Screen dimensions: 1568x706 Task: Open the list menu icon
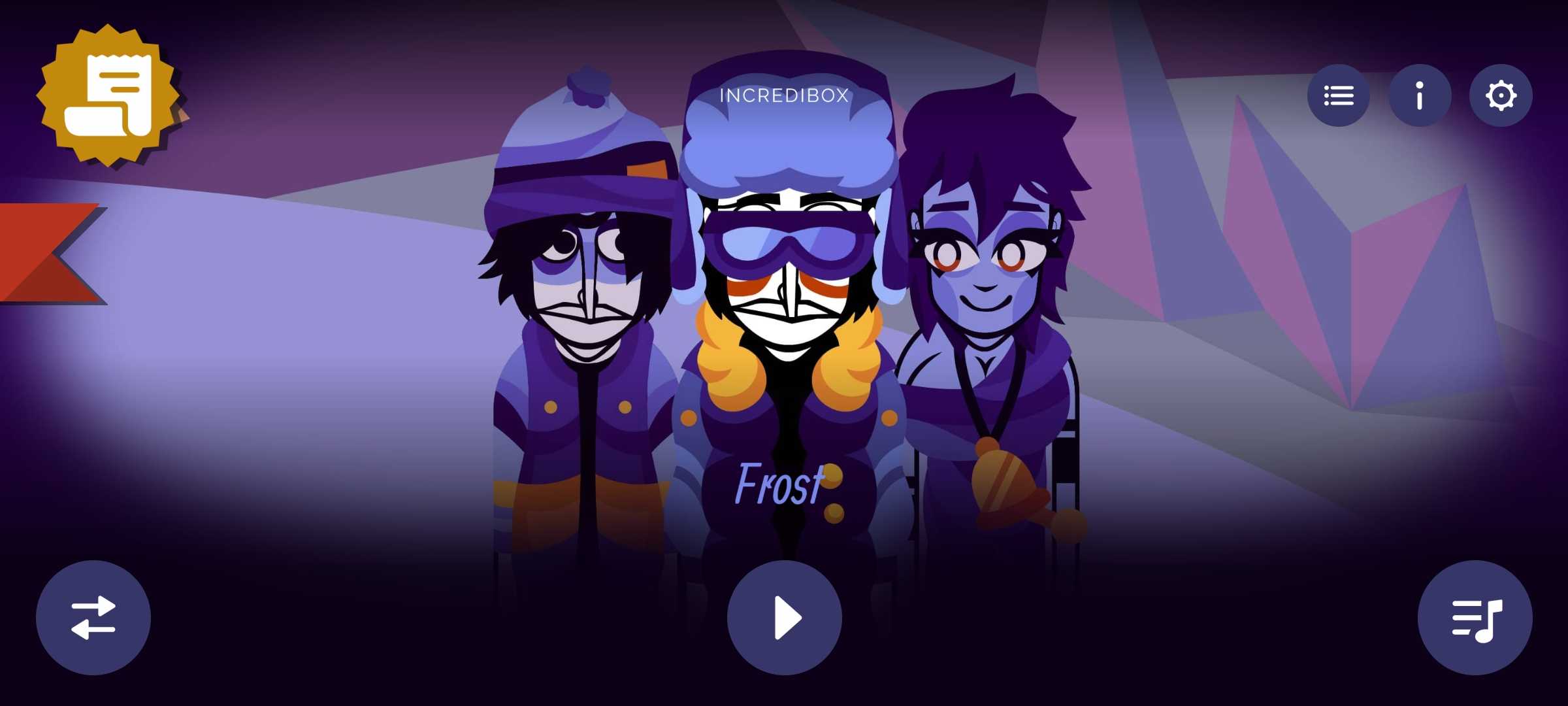point(1338,95)
